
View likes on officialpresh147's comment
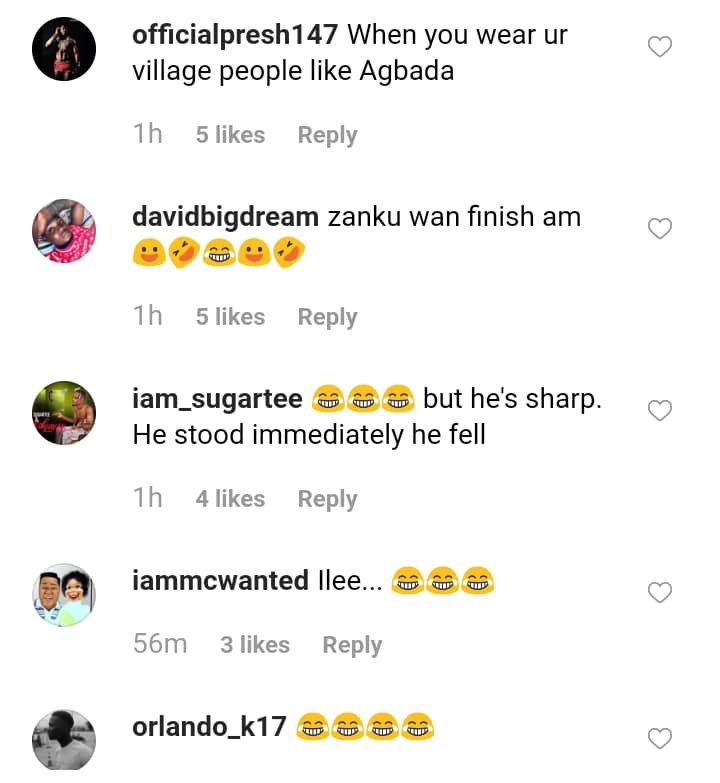click(x=230, y=135)
